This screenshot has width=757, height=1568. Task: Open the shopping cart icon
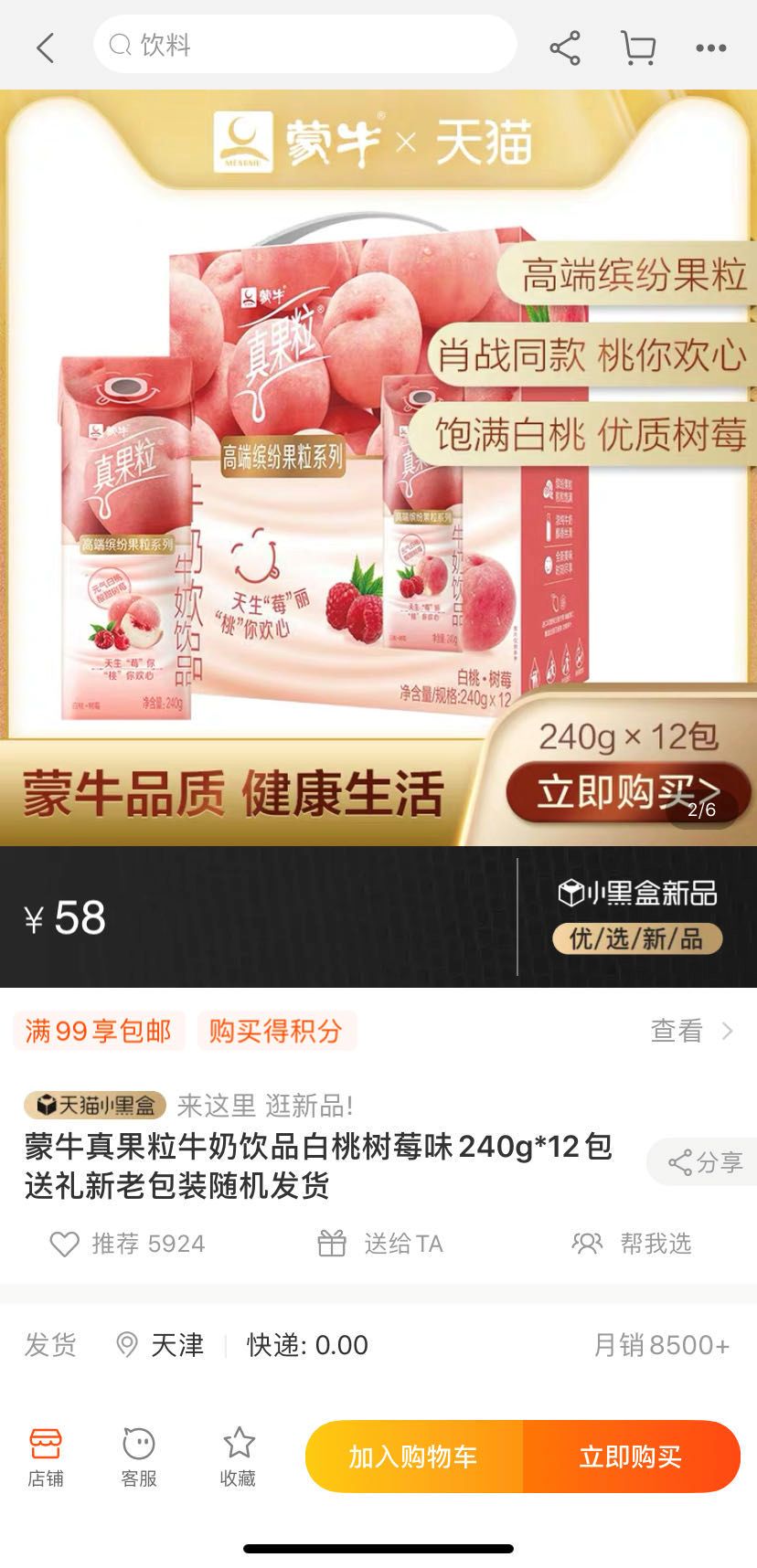coord(640,46)
